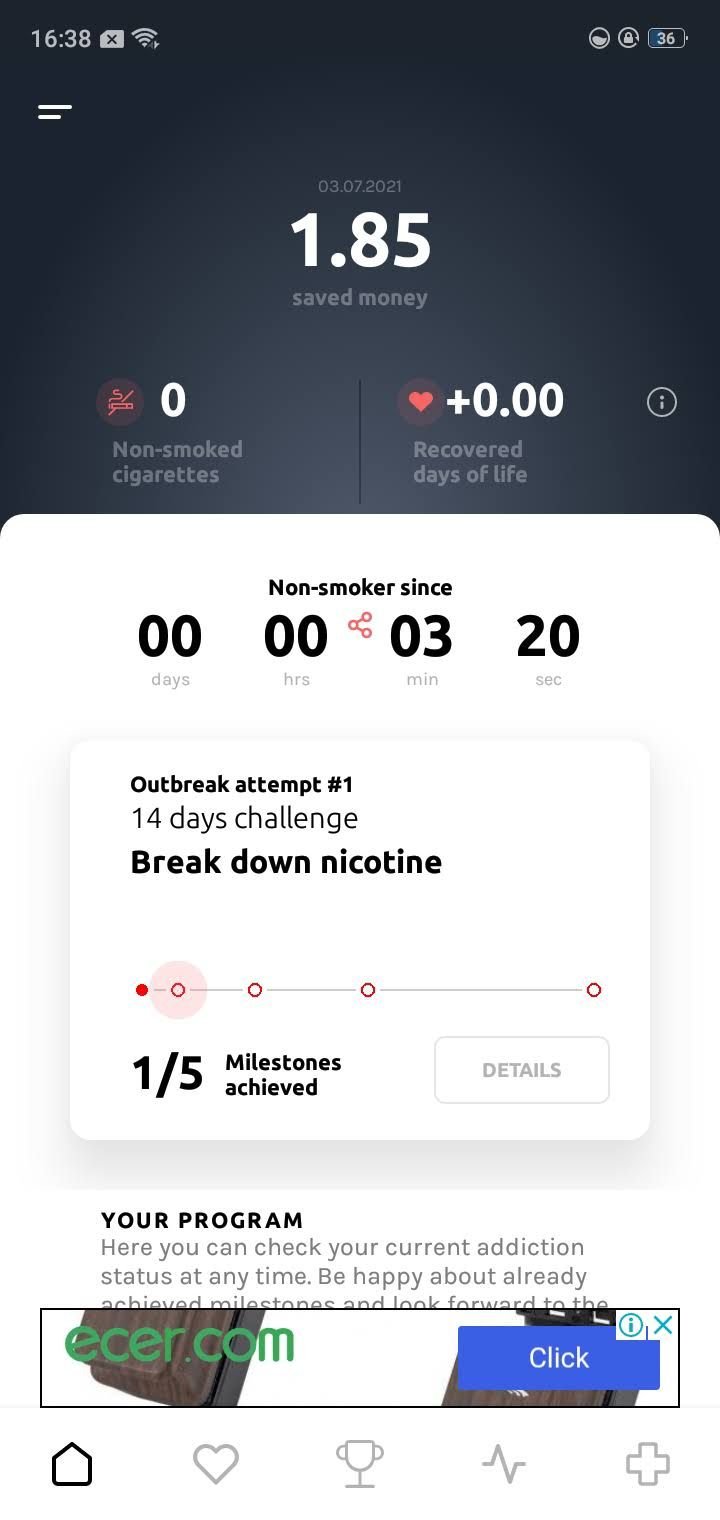This screenshot has height=1520, width=720.
Task: Close the ecer.com ad banner
Action: (663, 1326)
